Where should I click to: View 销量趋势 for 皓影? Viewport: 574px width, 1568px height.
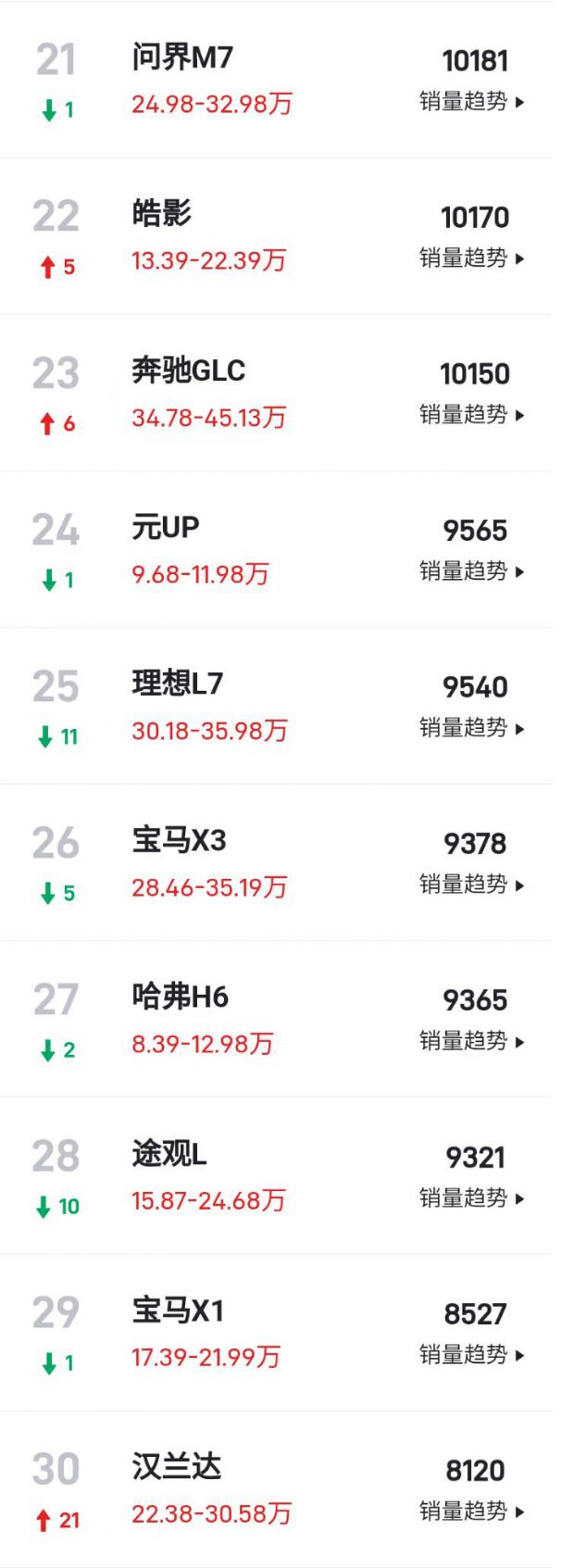click(471, 258)
